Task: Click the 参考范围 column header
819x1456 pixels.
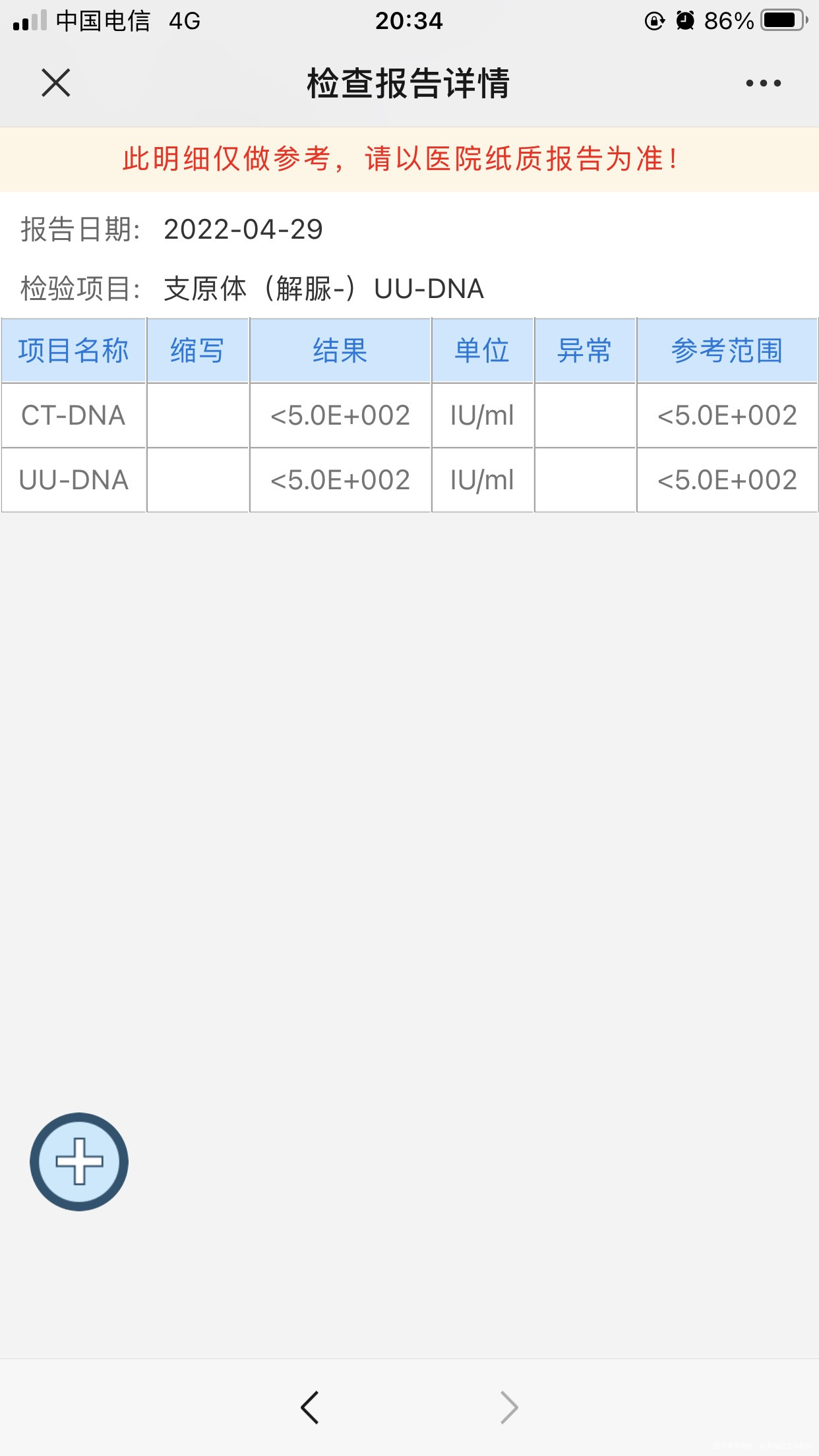Action: pyautogui.click(x=727, y=350)
